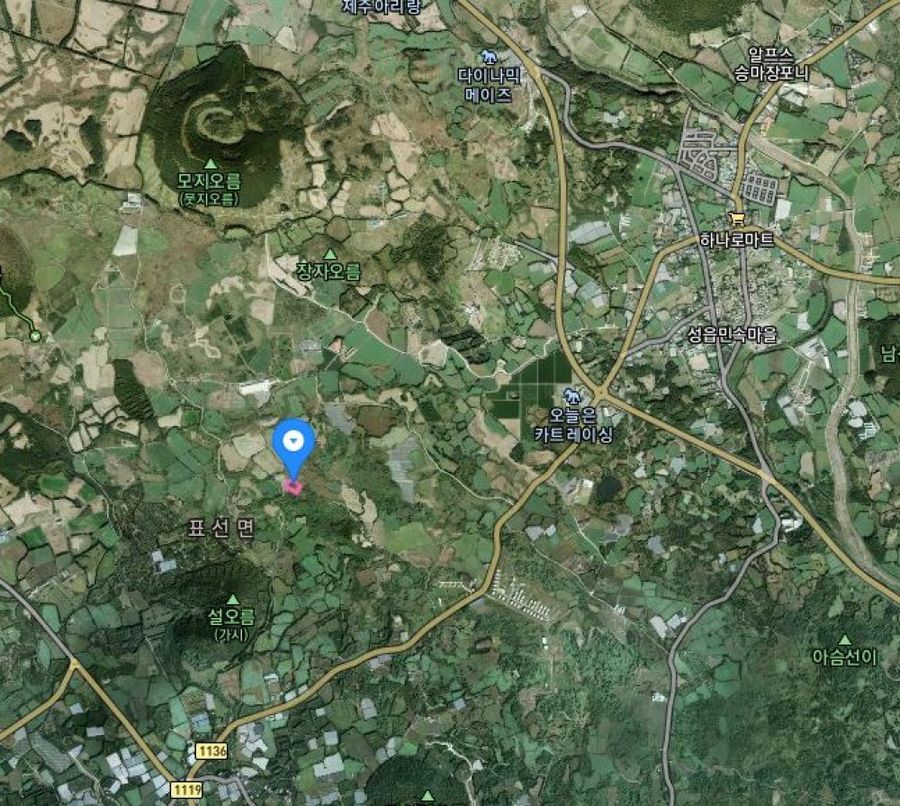Image resolution: width=900 pixels, height=806 pixels.
Task: Open the 장자오름 mountain marker
Action: [x=330, y=254]
